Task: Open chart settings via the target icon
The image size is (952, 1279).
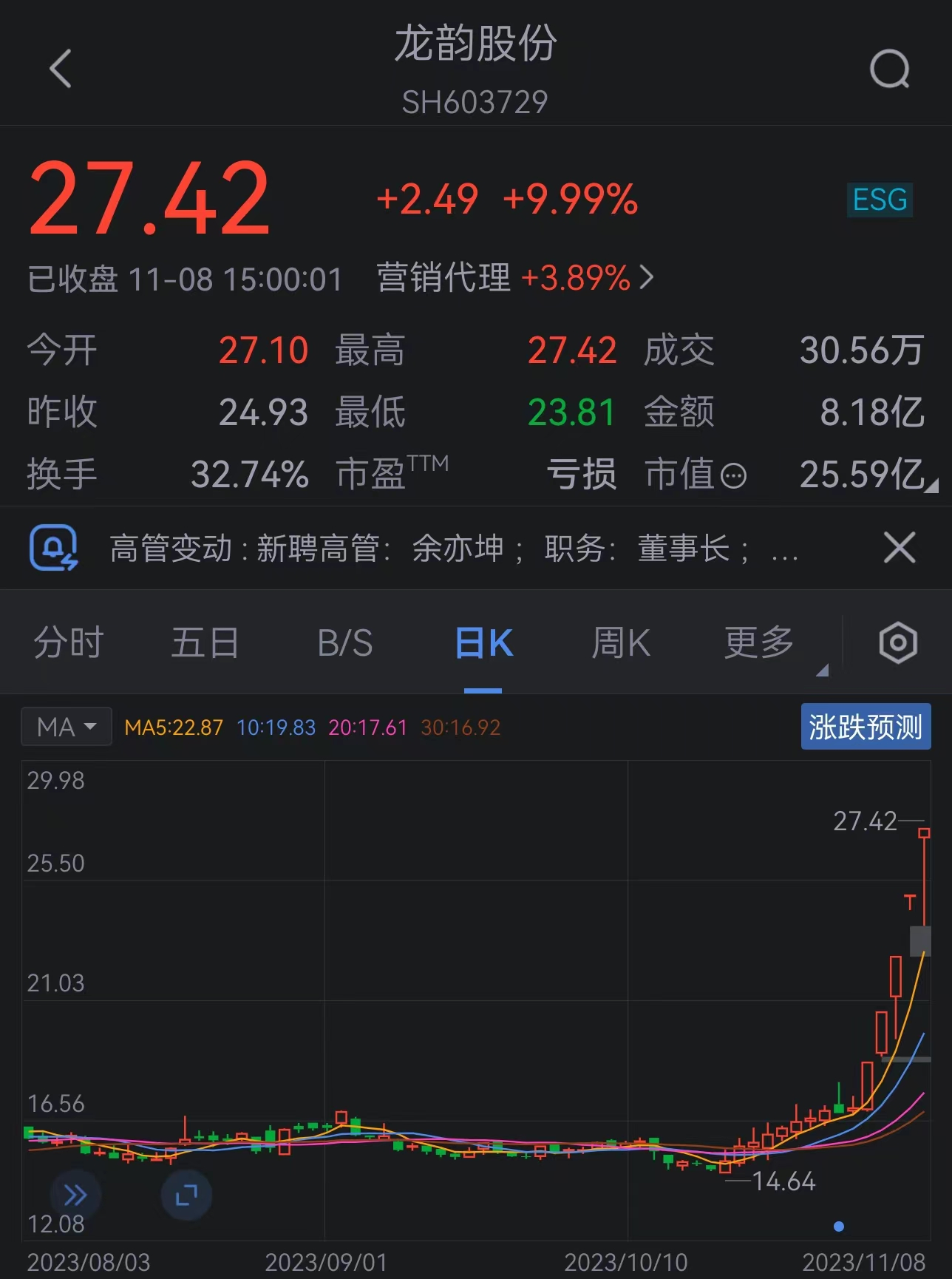Action: 898,643
